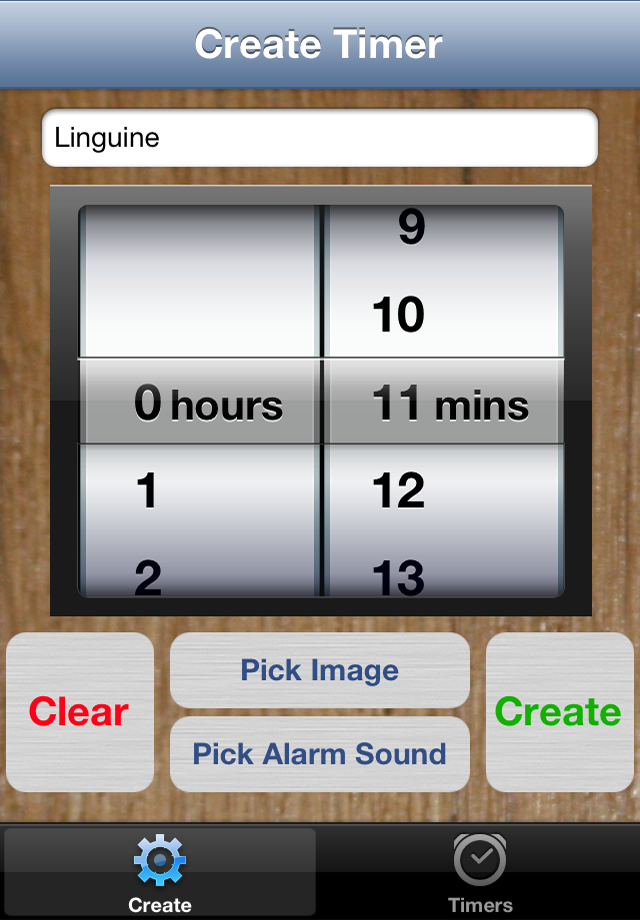Create the Linguine timer
Image resolution: width=640 pixels, height=920 pixels.
(x=558, y=712)
